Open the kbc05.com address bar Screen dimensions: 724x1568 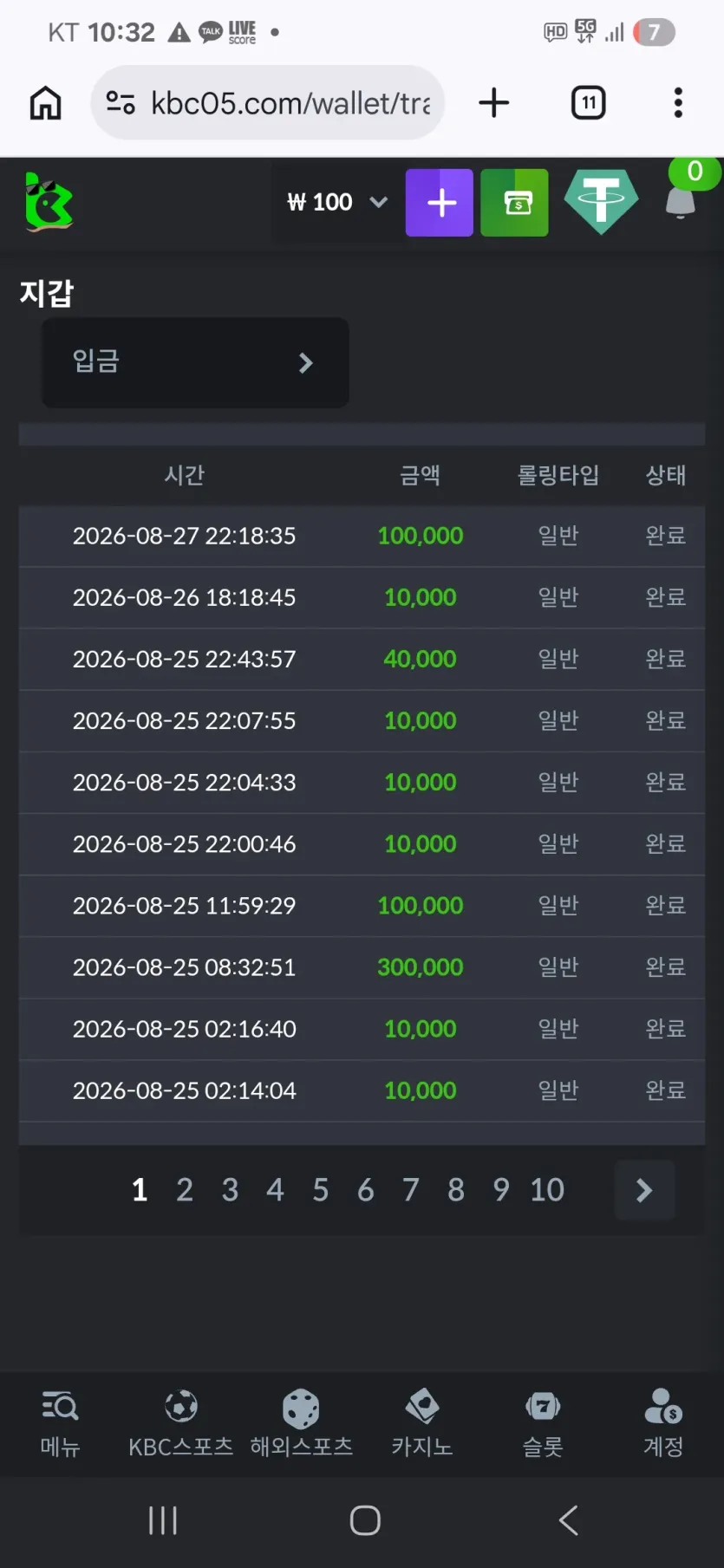click(268, 103)
